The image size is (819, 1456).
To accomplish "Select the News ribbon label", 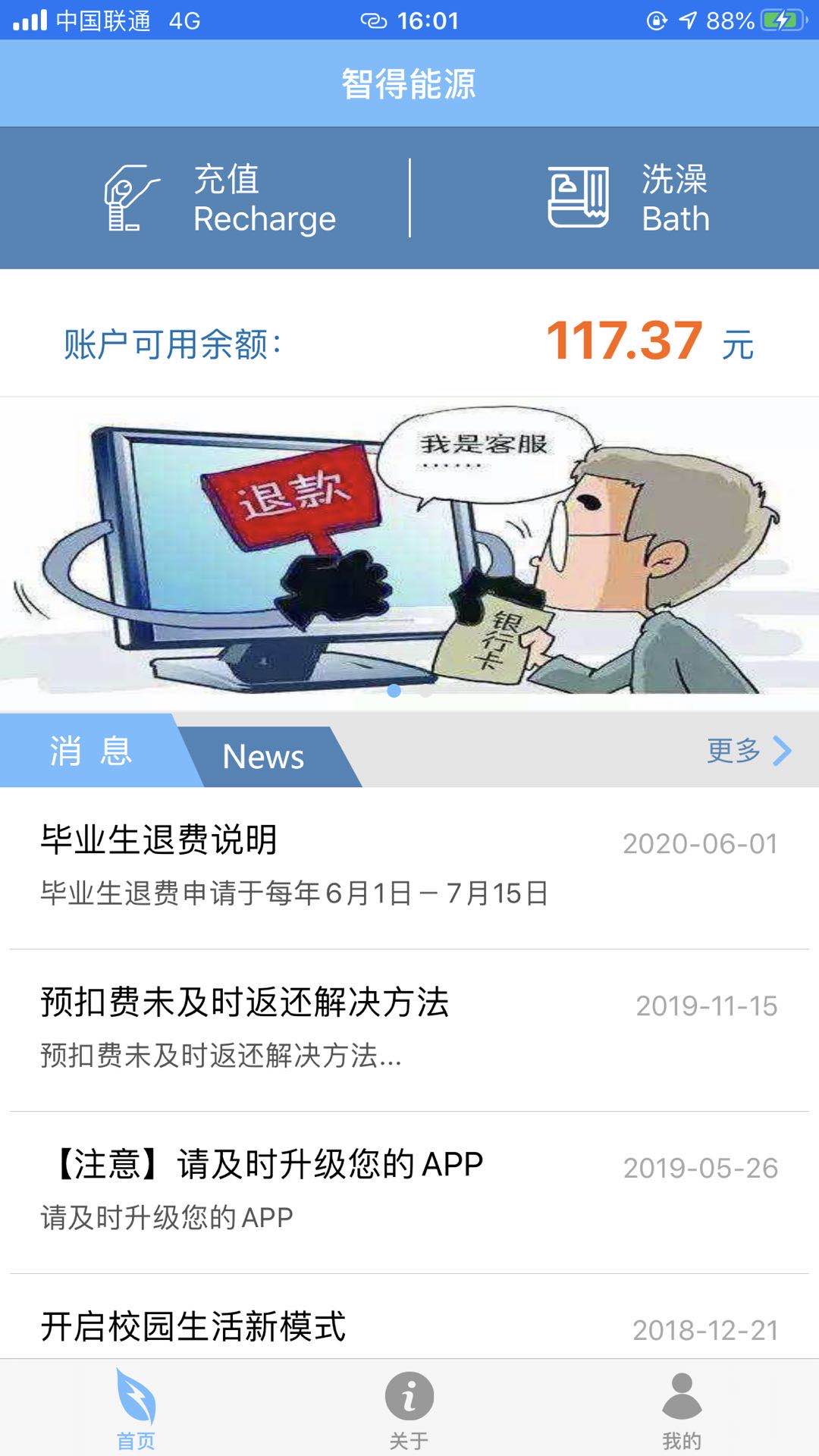I will [262, 756].
